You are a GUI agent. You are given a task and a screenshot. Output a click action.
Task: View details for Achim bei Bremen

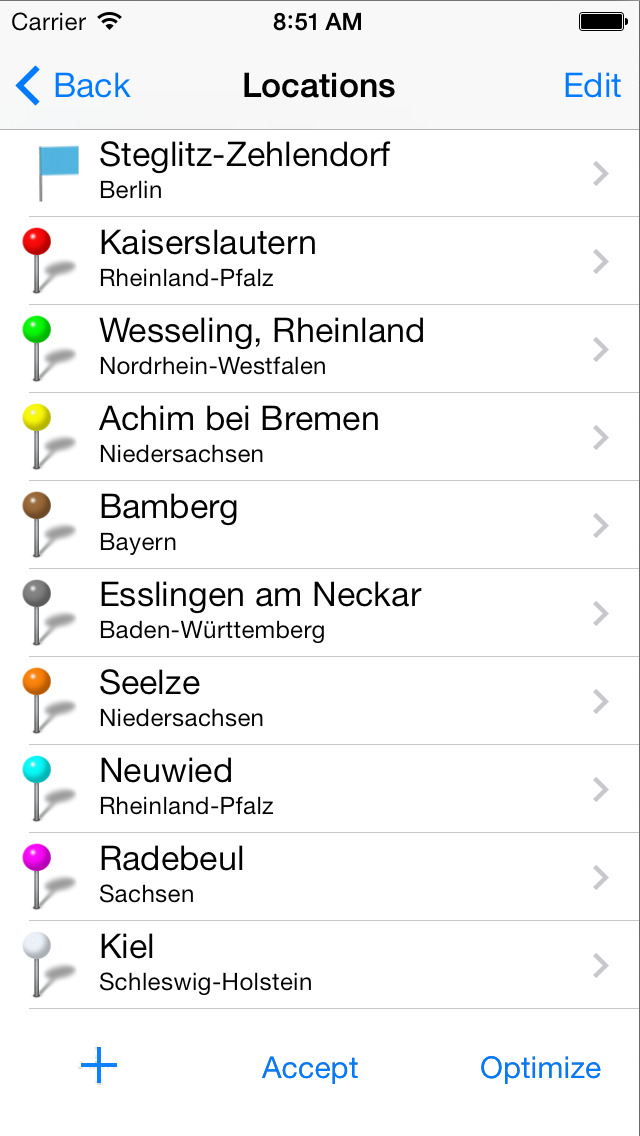tap(320, 437)
